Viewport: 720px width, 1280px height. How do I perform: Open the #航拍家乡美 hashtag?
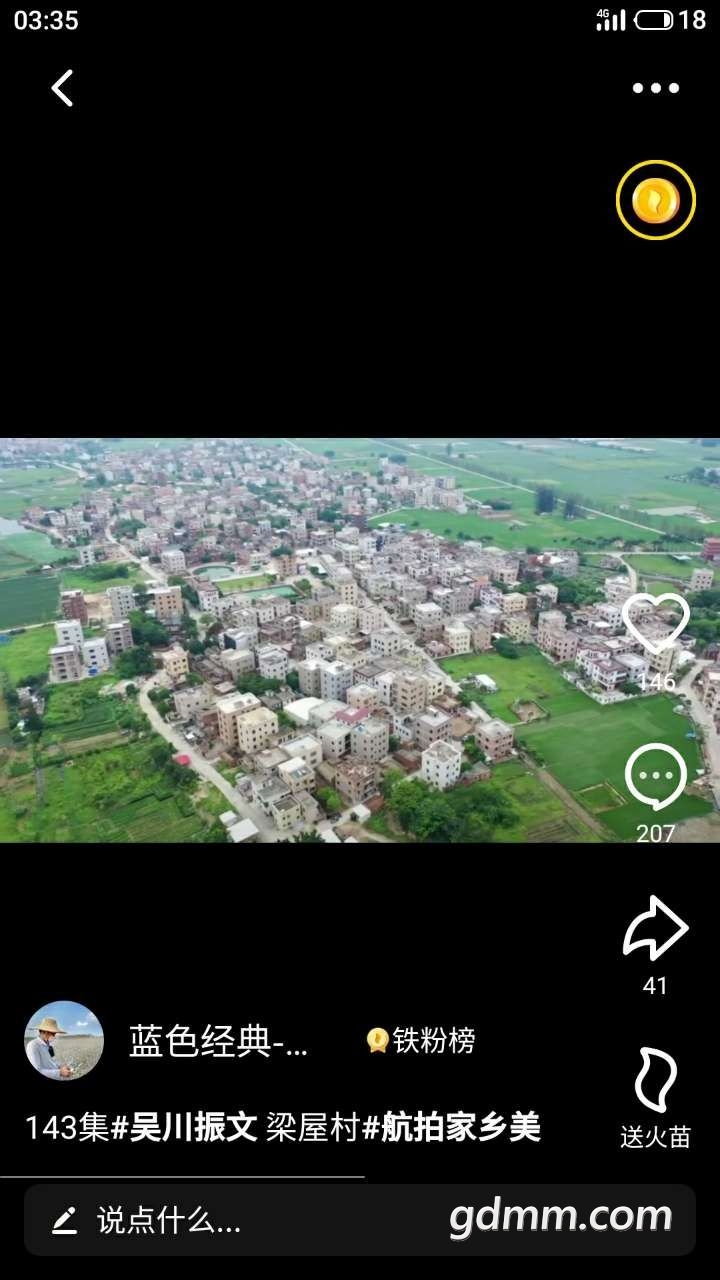coord(451,1128)
